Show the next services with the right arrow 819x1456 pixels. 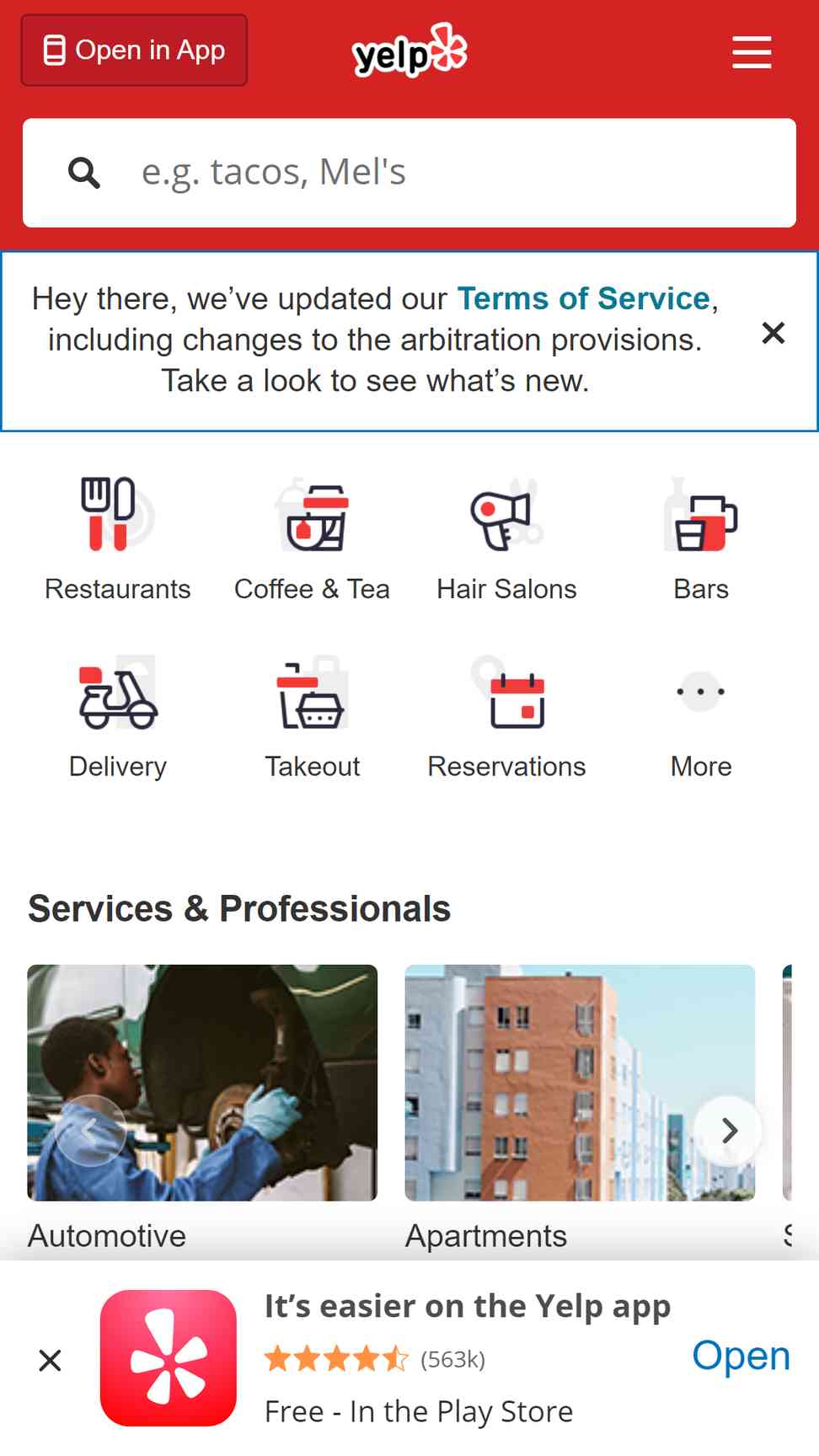click(x=729, y=1131)
